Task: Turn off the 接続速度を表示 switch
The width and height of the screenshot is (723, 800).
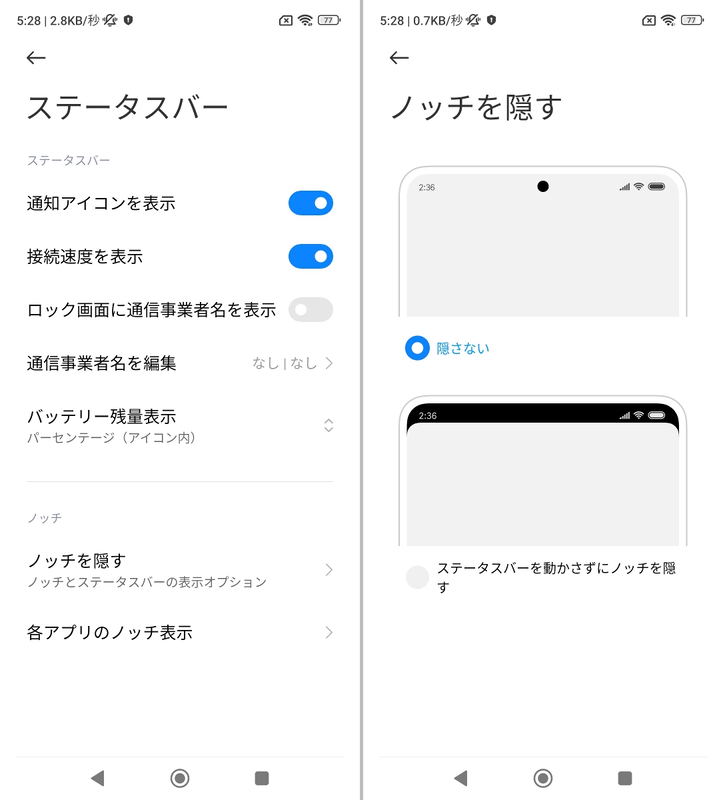Action: pyautogui.click(x=310, y=256)
